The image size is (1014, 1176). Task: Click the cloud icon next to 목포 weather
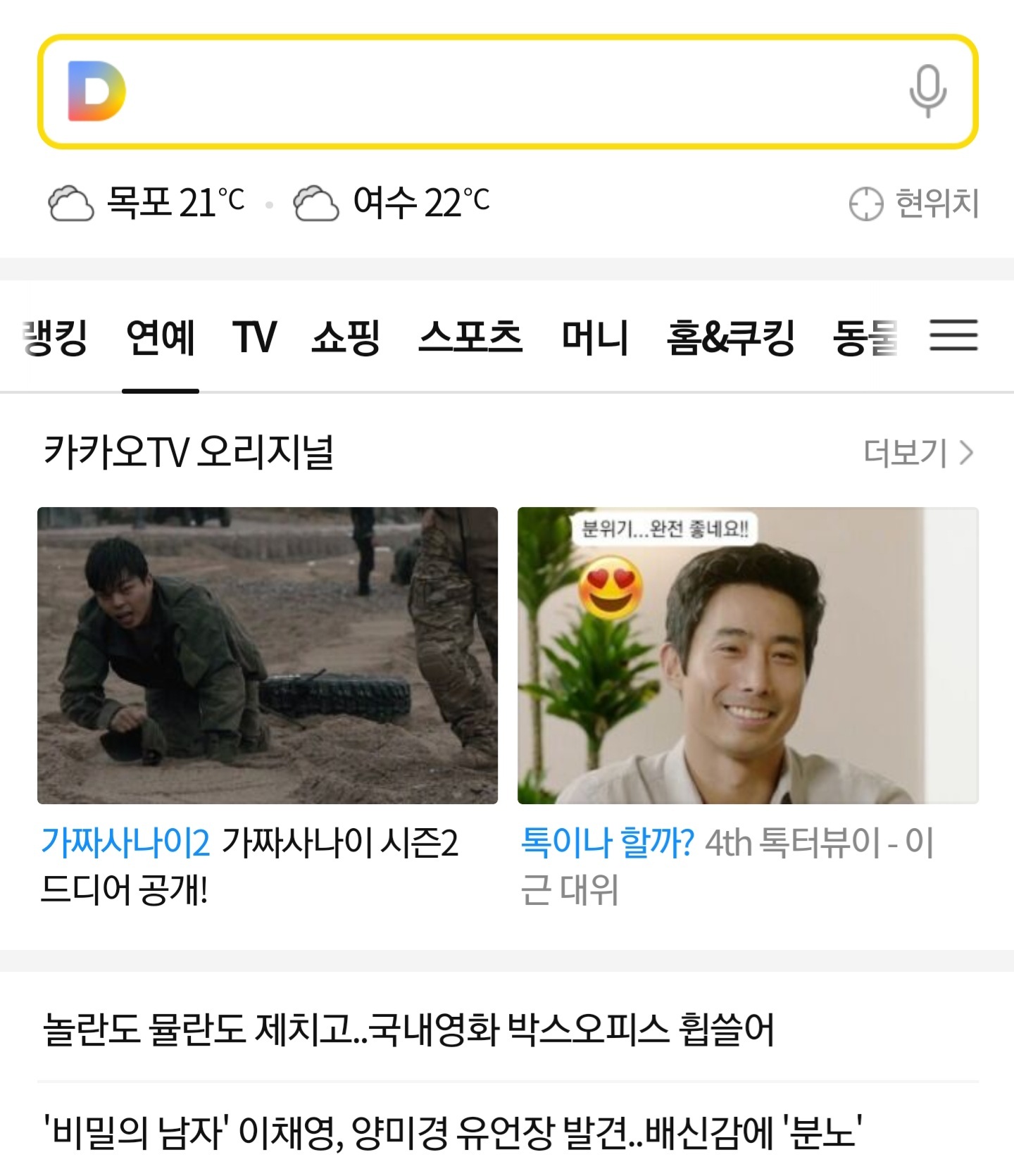pyautogui.click(x=73, y=202)
